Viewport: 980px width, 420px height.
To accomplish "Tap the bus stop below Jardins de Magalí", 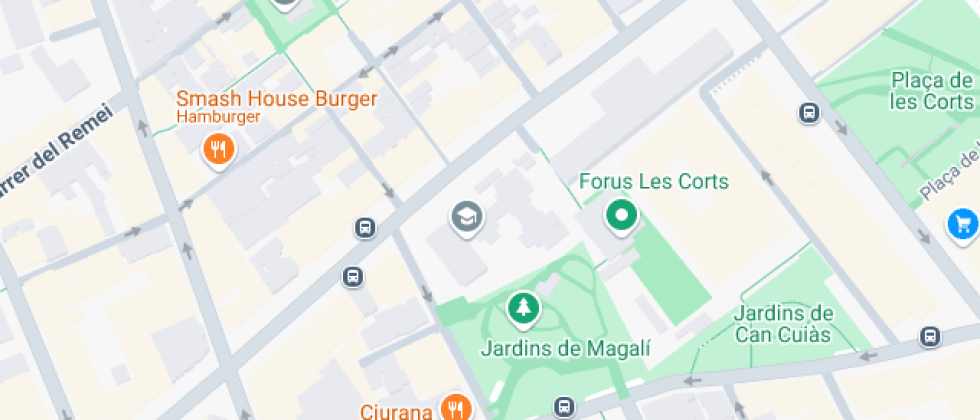I will click(x=564, y=406).
